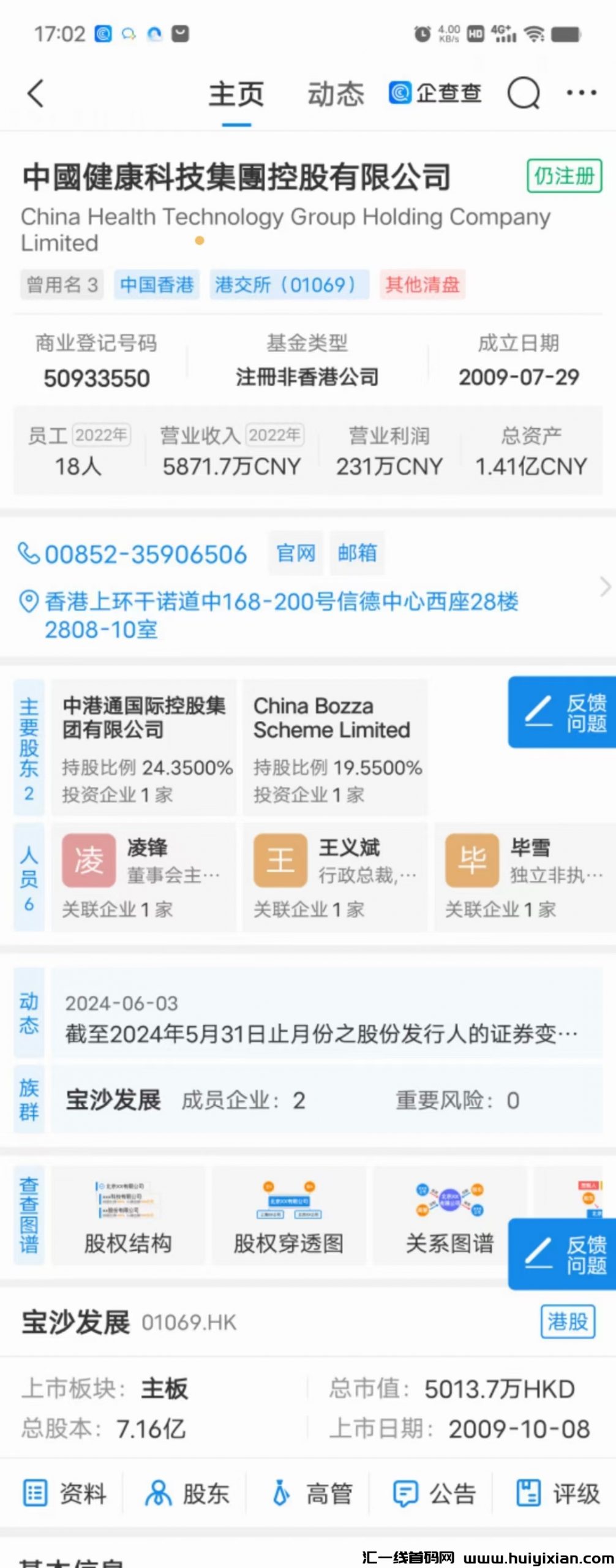Viewport: 616px width, 1568px height.
Task: Open the 股权穿透图 chart
Action: pos(288,1216)
